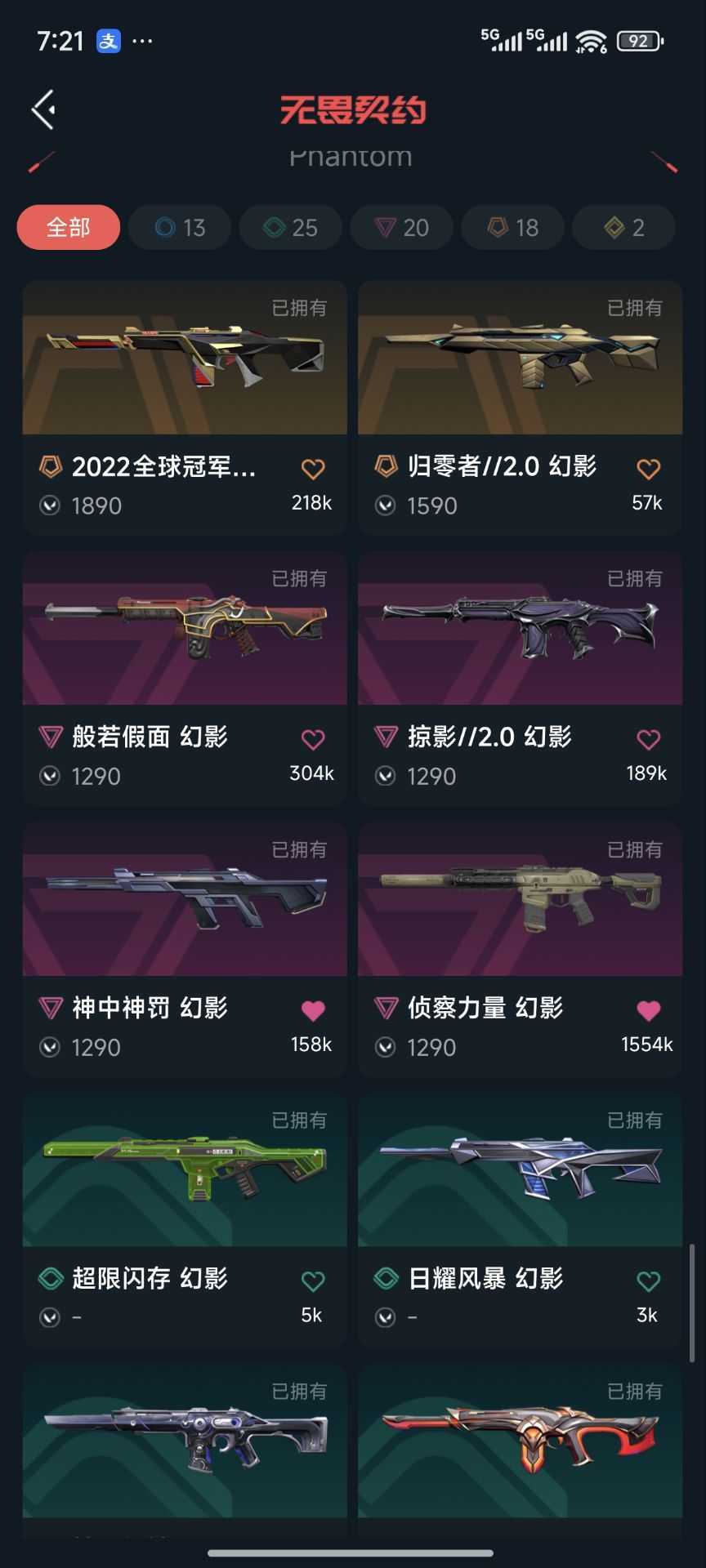This screenshot has width=706, height=1568.
Task: Filter by the yellow tier showing 2
Action: coord(623,227)
